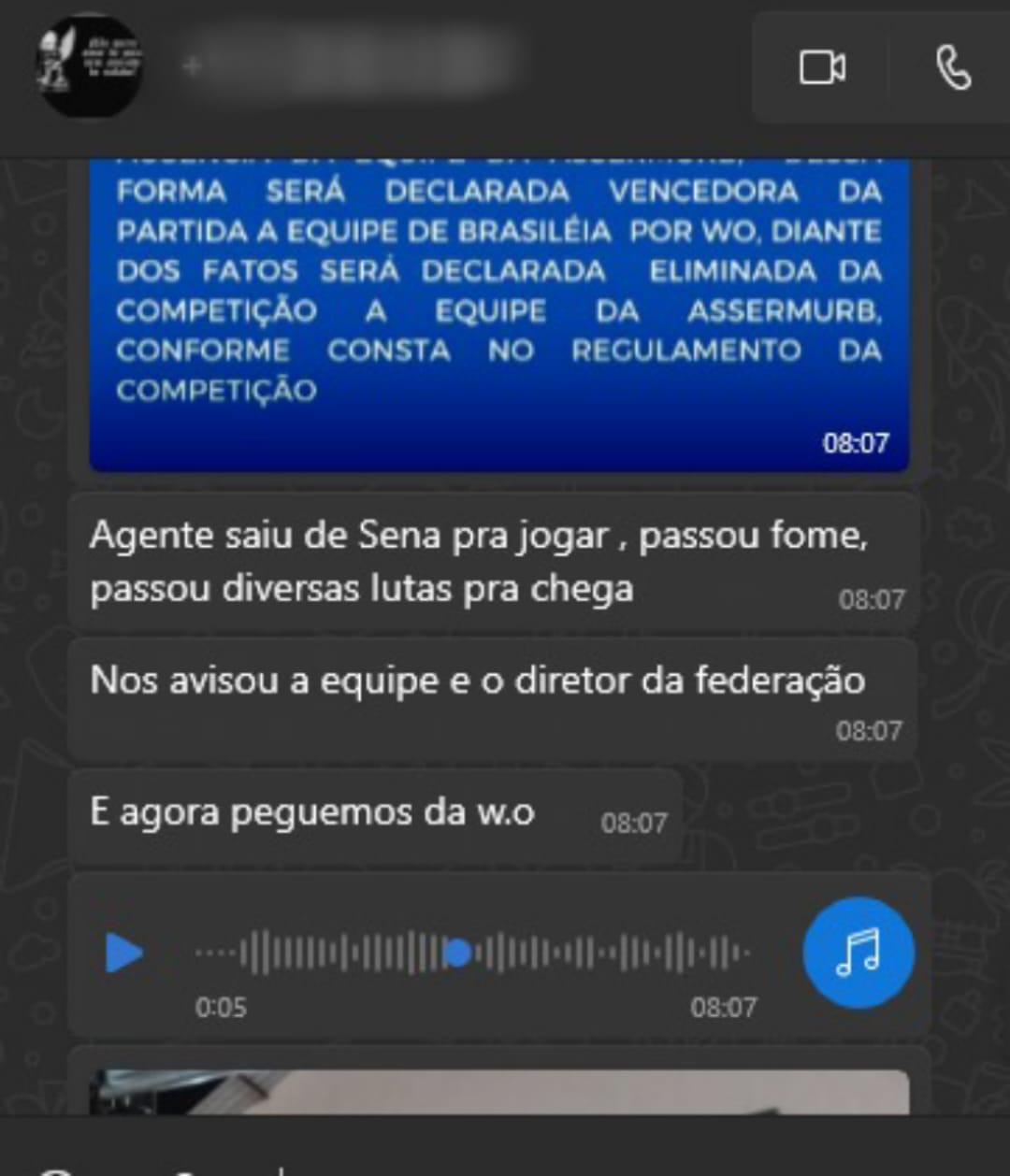The width and height of the screenshot is (1010, 1176).
Task: Play the 0:05 voice message
Action: (x=124, y=953)
